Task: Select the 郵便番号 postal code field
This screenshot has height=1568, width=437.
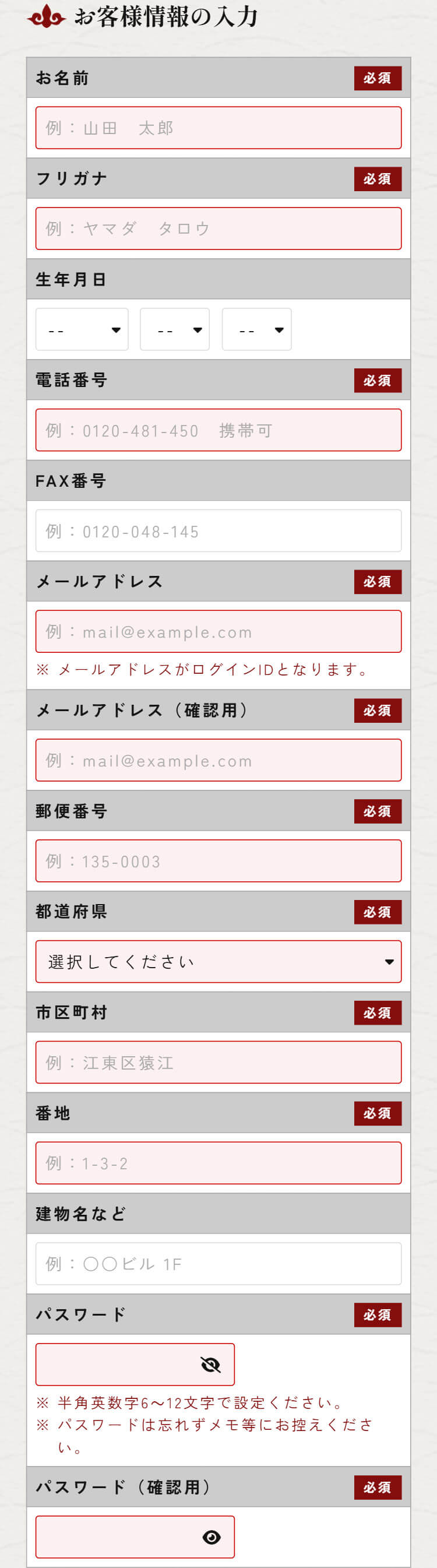Action: [x=218, y=861]
